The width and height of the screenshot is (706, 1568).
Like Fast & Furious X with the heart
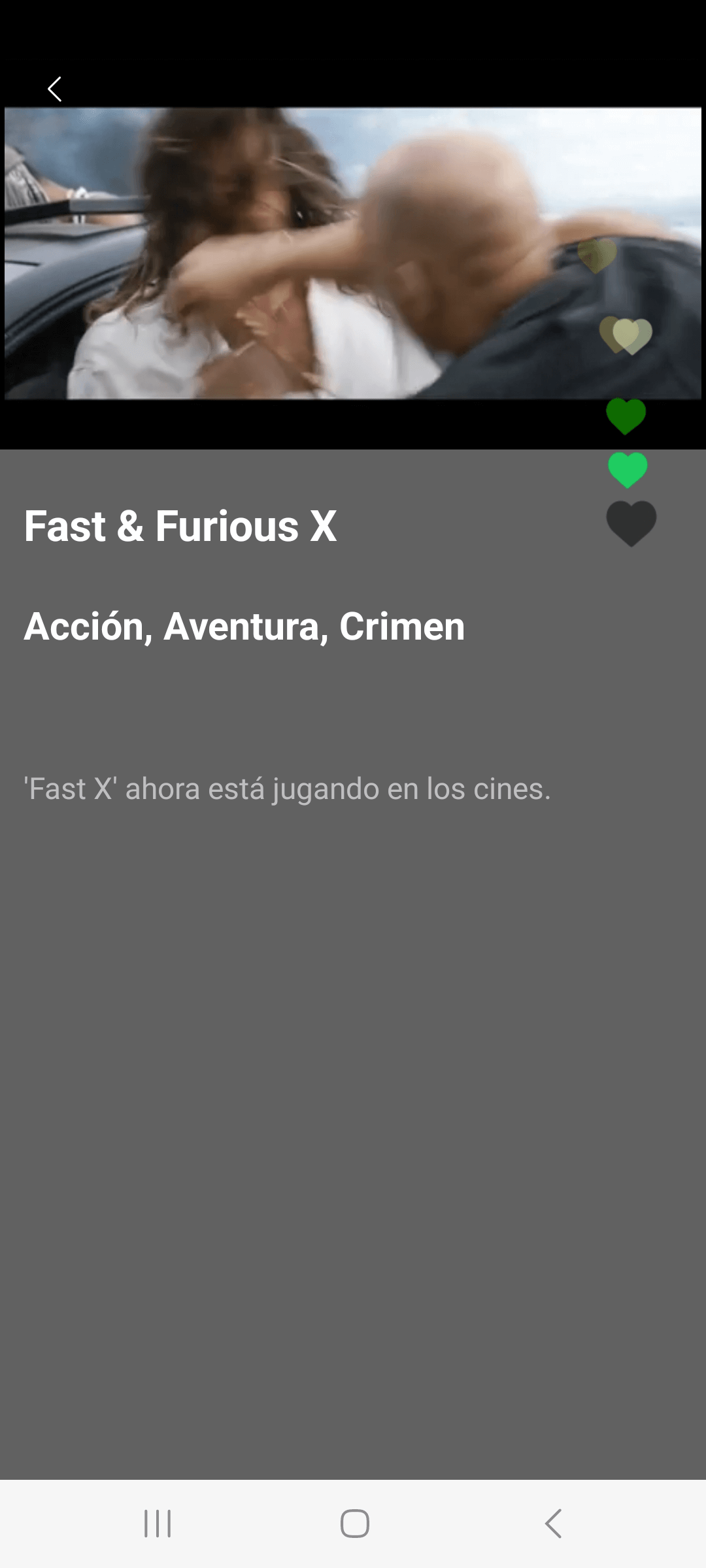click(631, 523)
